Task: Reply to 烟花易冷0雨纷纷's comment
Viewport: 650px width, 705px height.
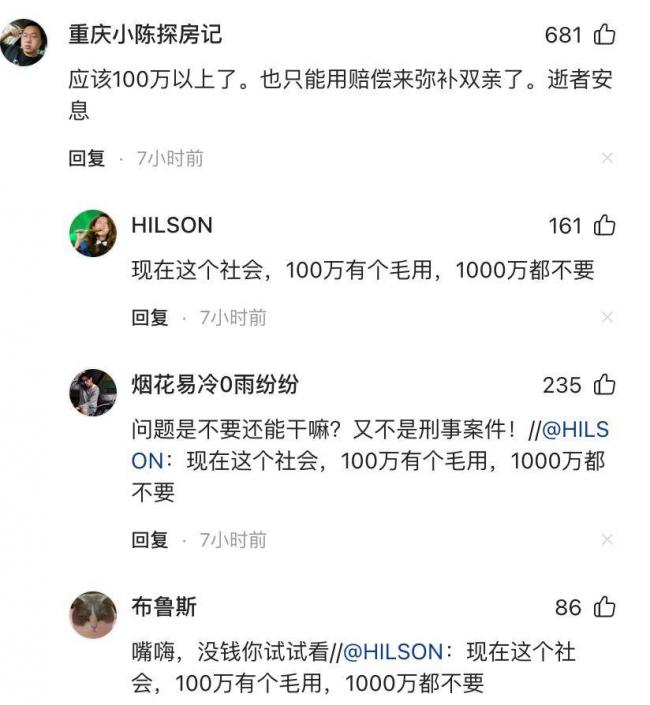Action: point(150,540)
